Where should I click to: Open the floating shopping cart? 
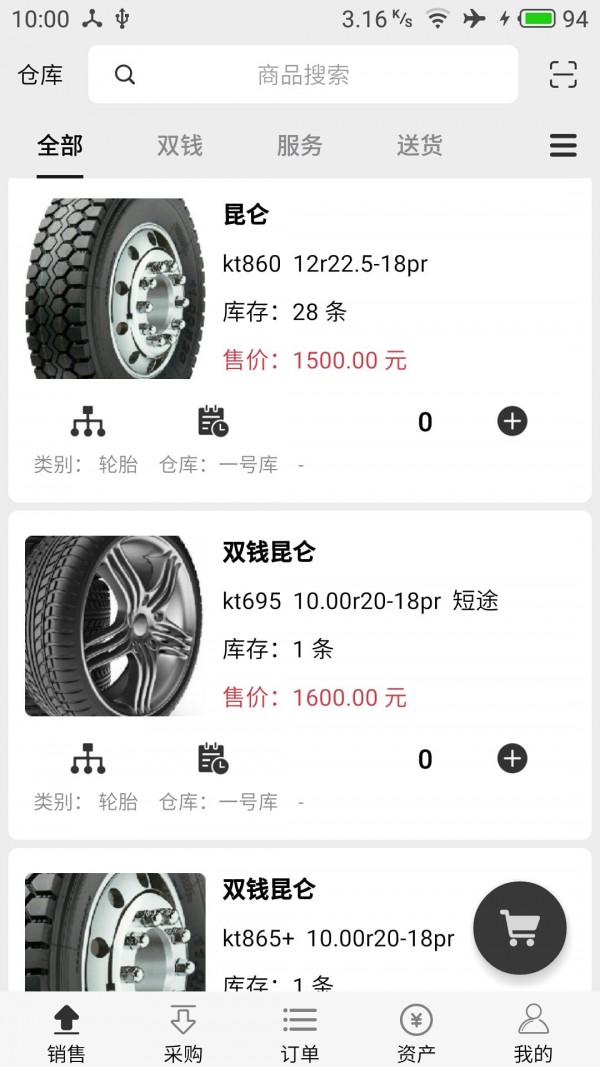click(x=520, y=928)
